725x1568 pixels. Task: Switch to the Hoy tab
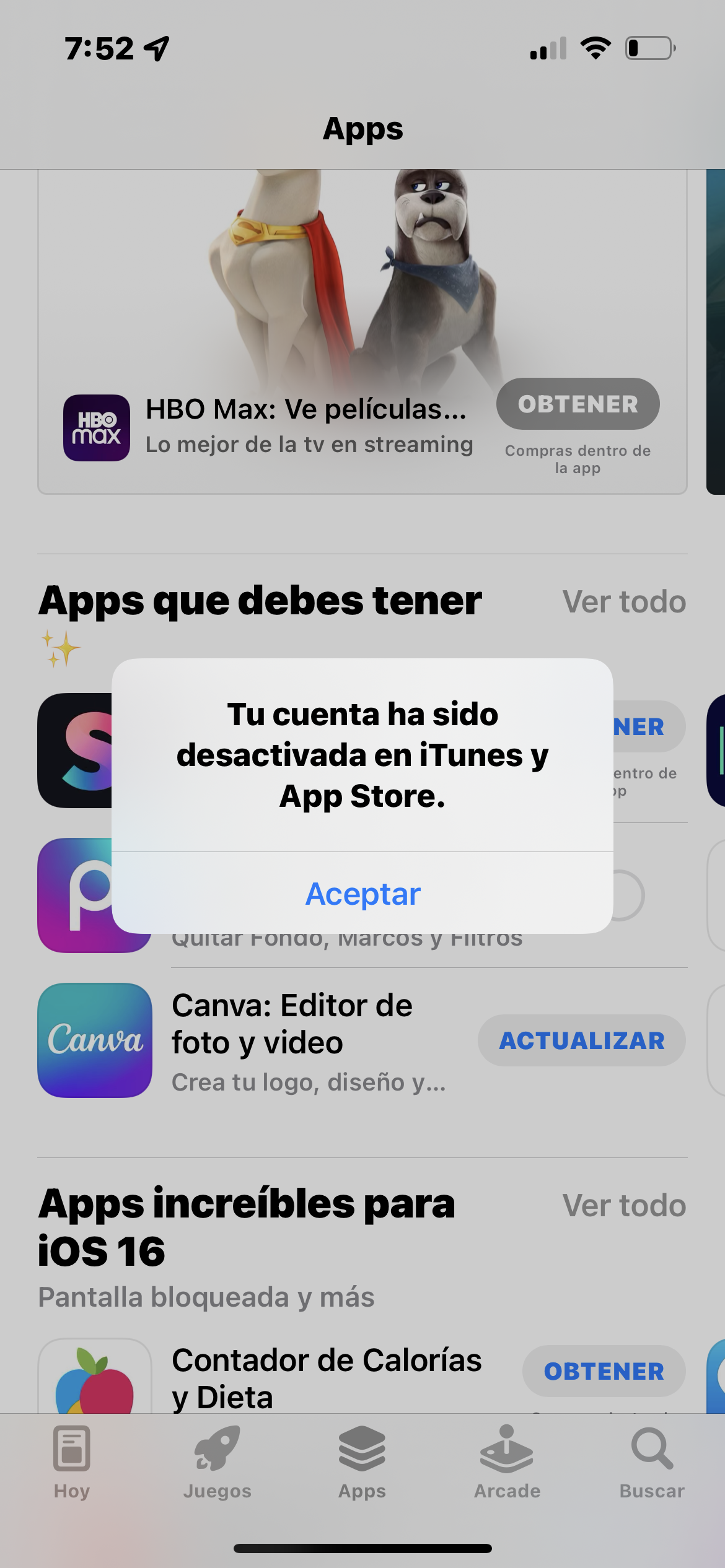[x=72, y=1463]
